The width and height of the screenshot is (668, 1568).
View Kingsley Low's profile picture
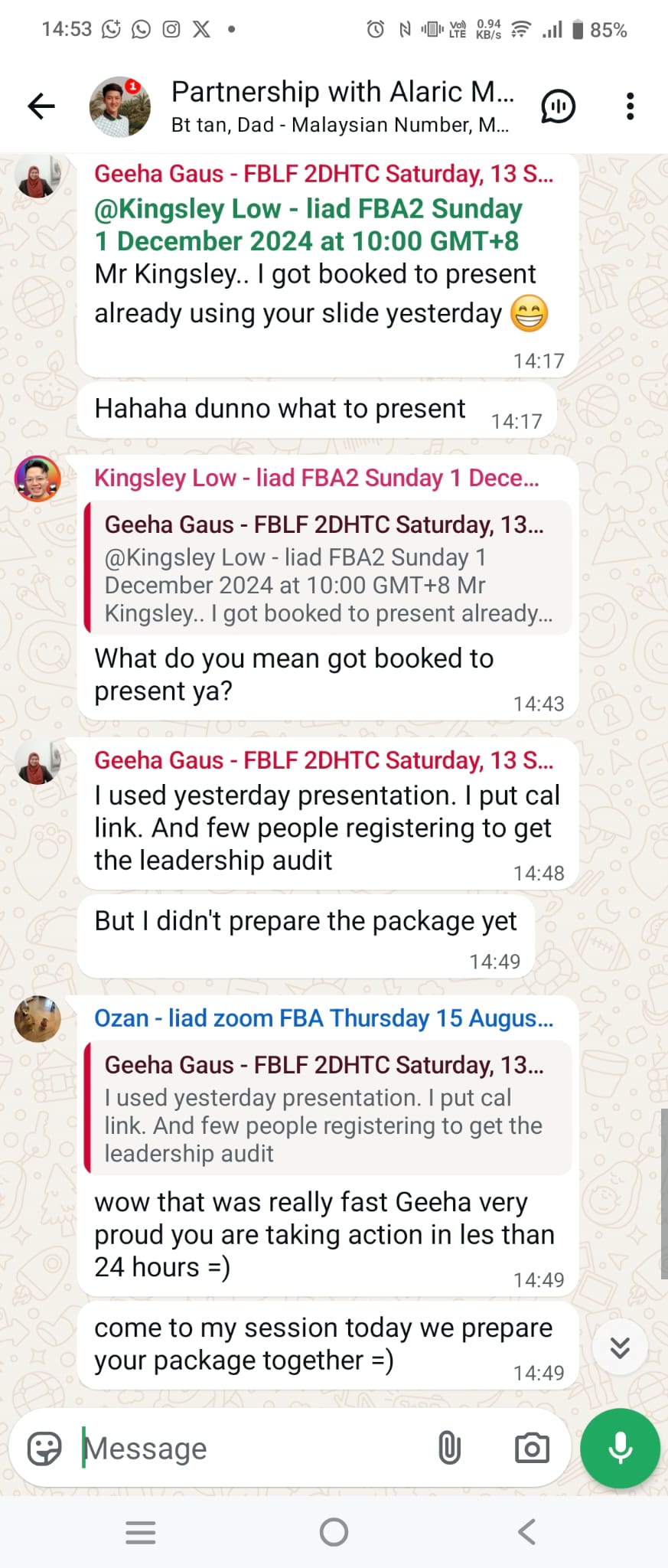point(37,479)
